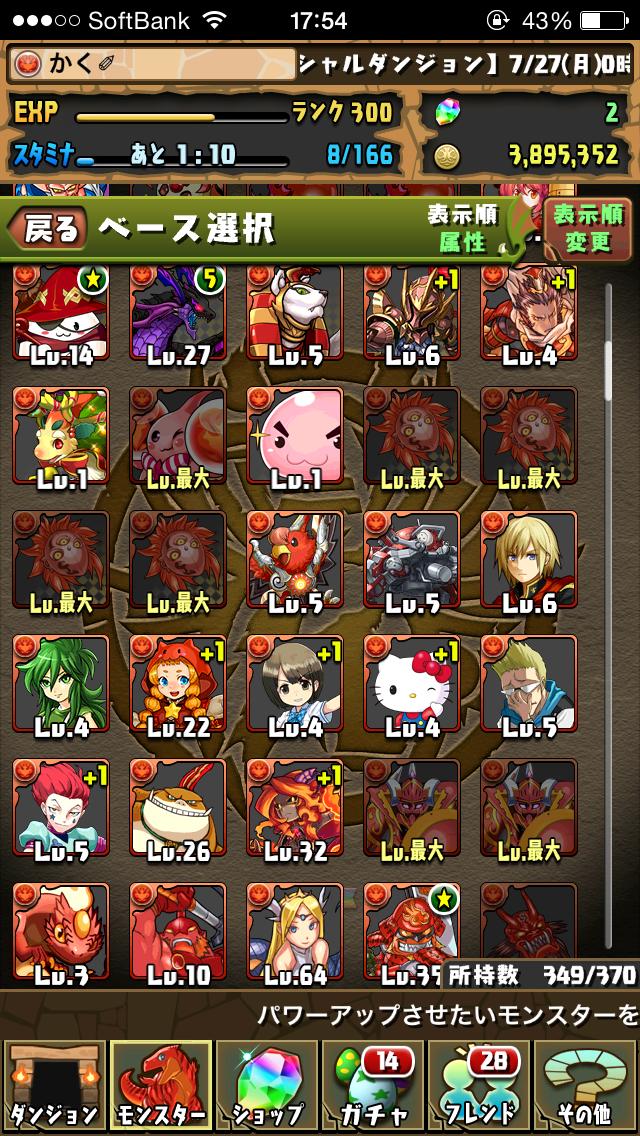Select the red-hooded girl monster Lv.22
The height and width of the screenshot is (1136, 640).
178,683
